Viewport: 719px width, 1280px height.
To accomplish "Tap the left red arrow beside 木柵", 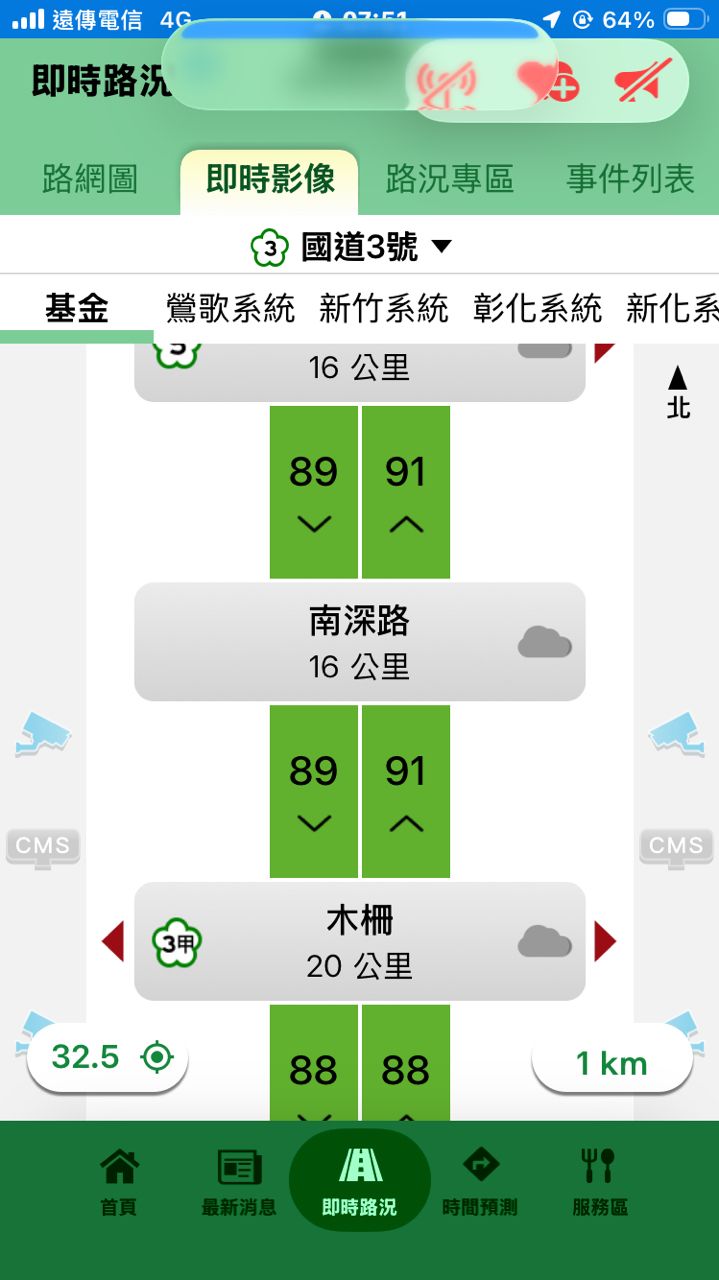I will (x=113, y=941).
